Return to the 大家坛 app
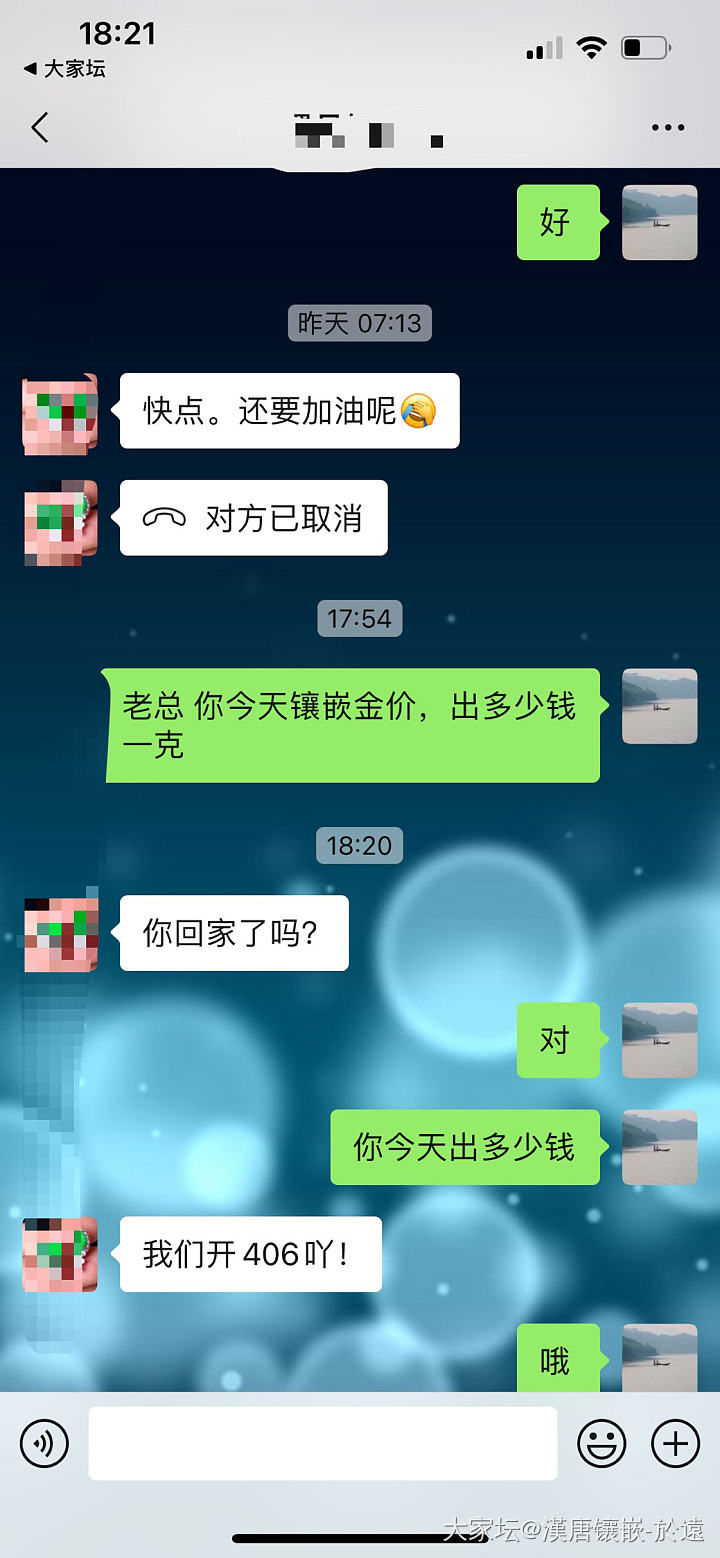 [x=64, y=69]
